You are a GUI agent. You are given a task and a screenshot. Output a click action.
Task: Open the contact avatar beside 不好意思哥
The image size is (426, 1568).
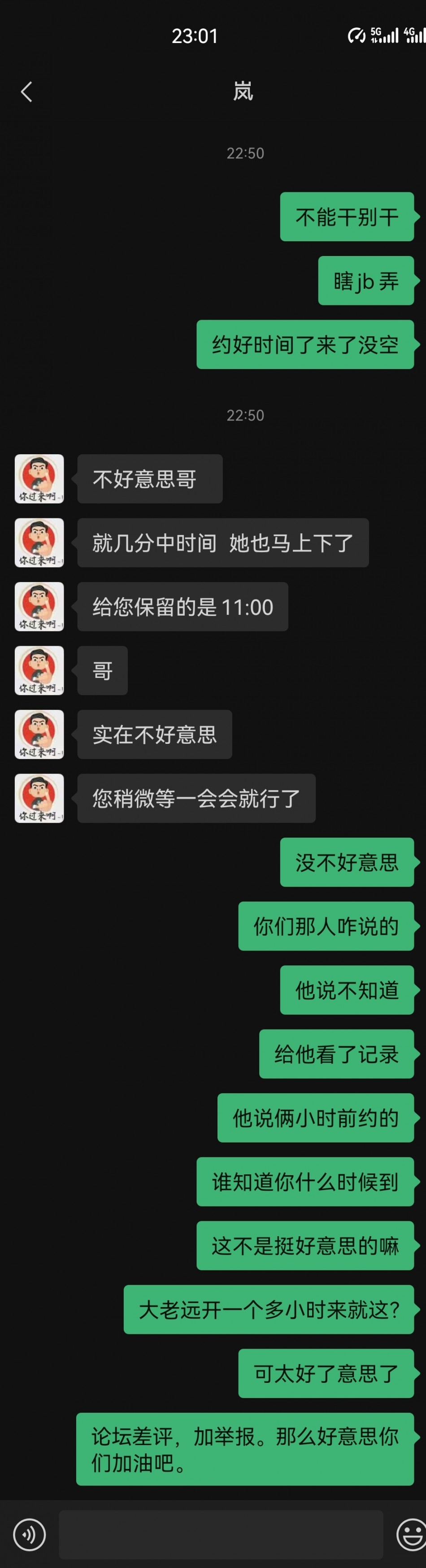[39, 478]
